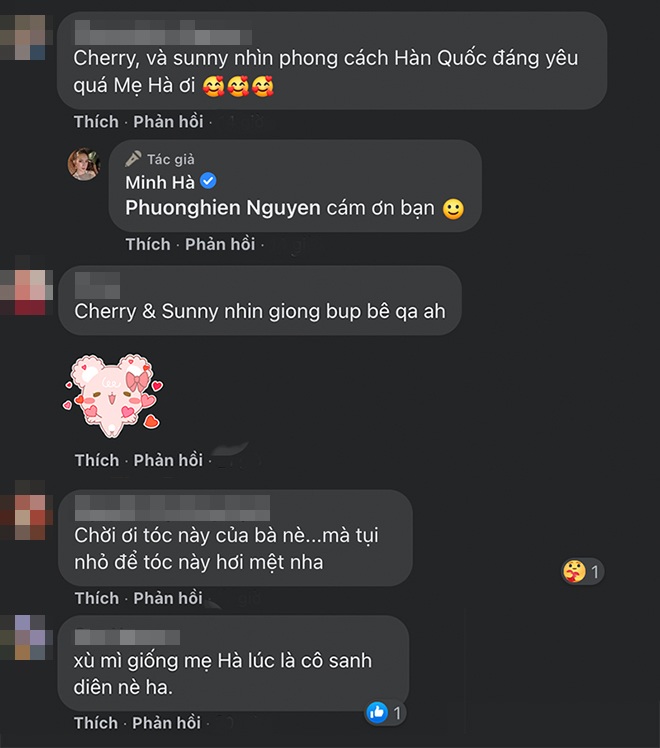View reactions on the 'tóc này' comment
The width and height of the screenshot is (660, 748).
click(583, 572)
